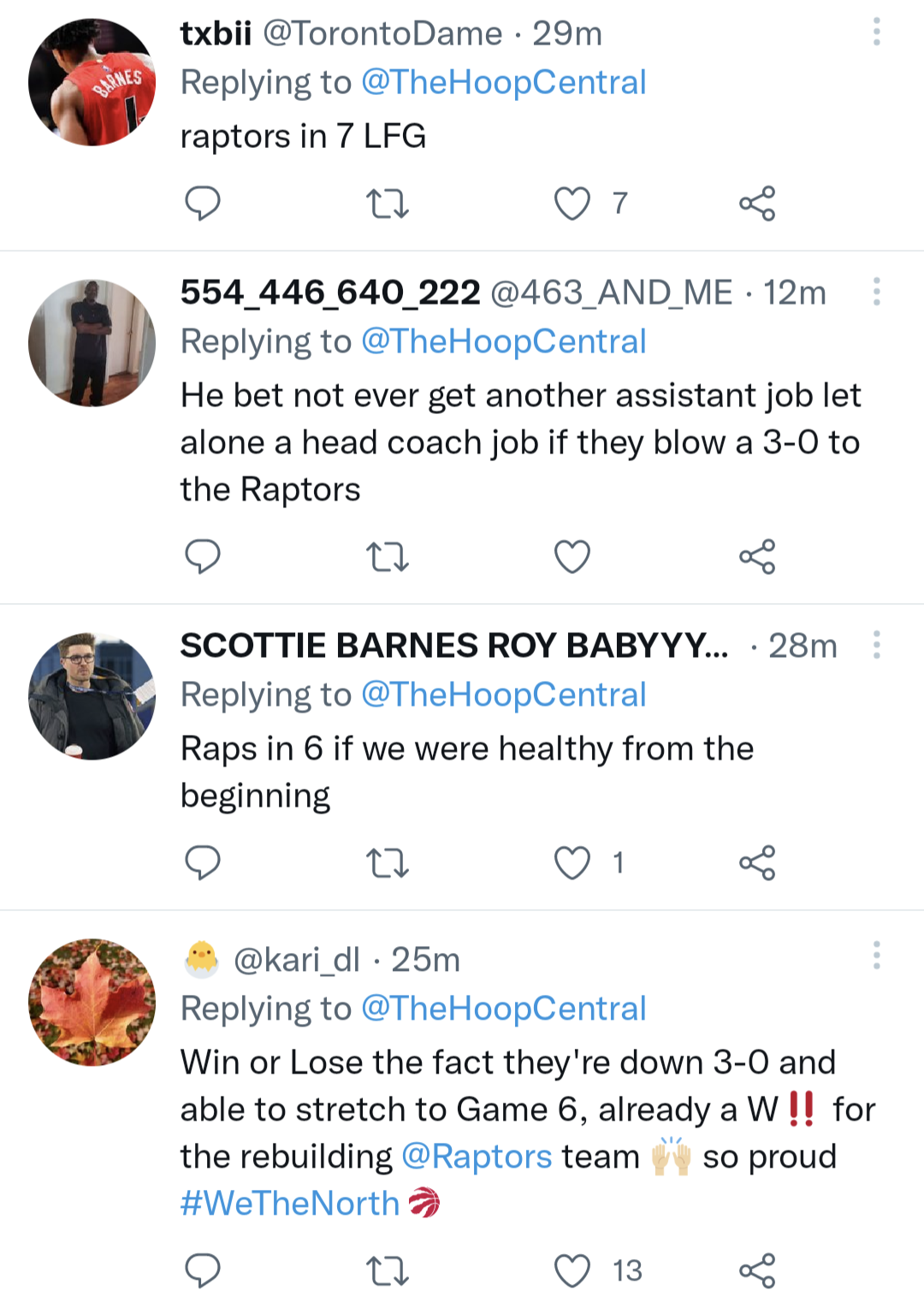Image resolution: width=924 pixels, height=1314 pixels.
Task: Toggle like on the tweet with 13 likes
Action: coord(572,1272)
